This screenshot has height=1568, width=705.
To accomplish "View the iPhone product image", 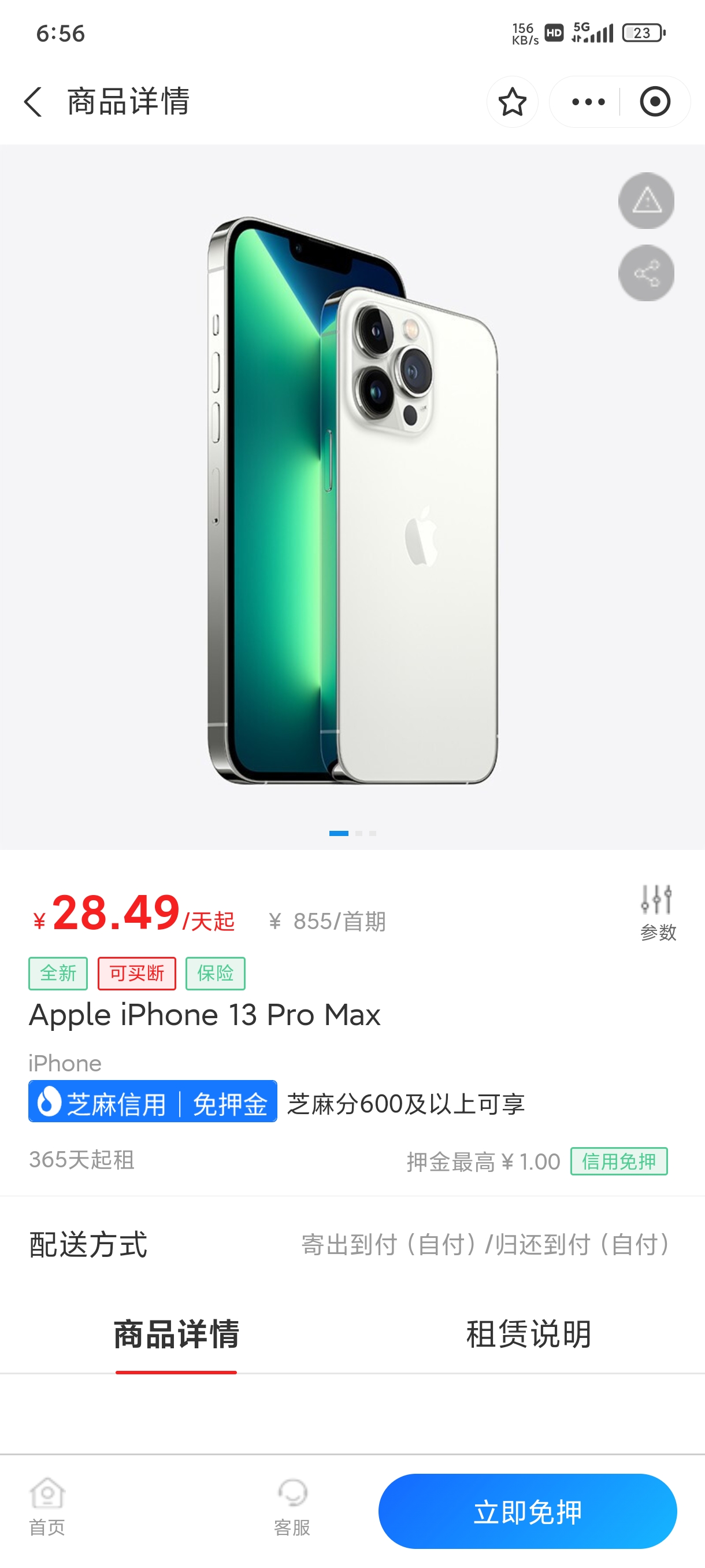I will [x=352, y=499].
